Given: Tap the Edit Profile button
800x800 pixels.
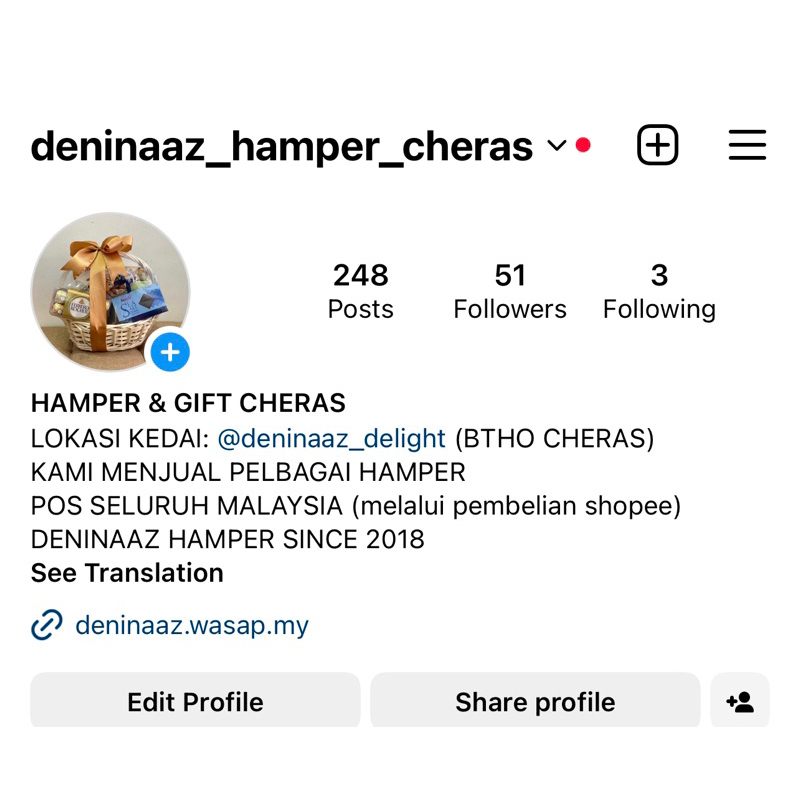Looking at the screenshot, I should point(195,702).
